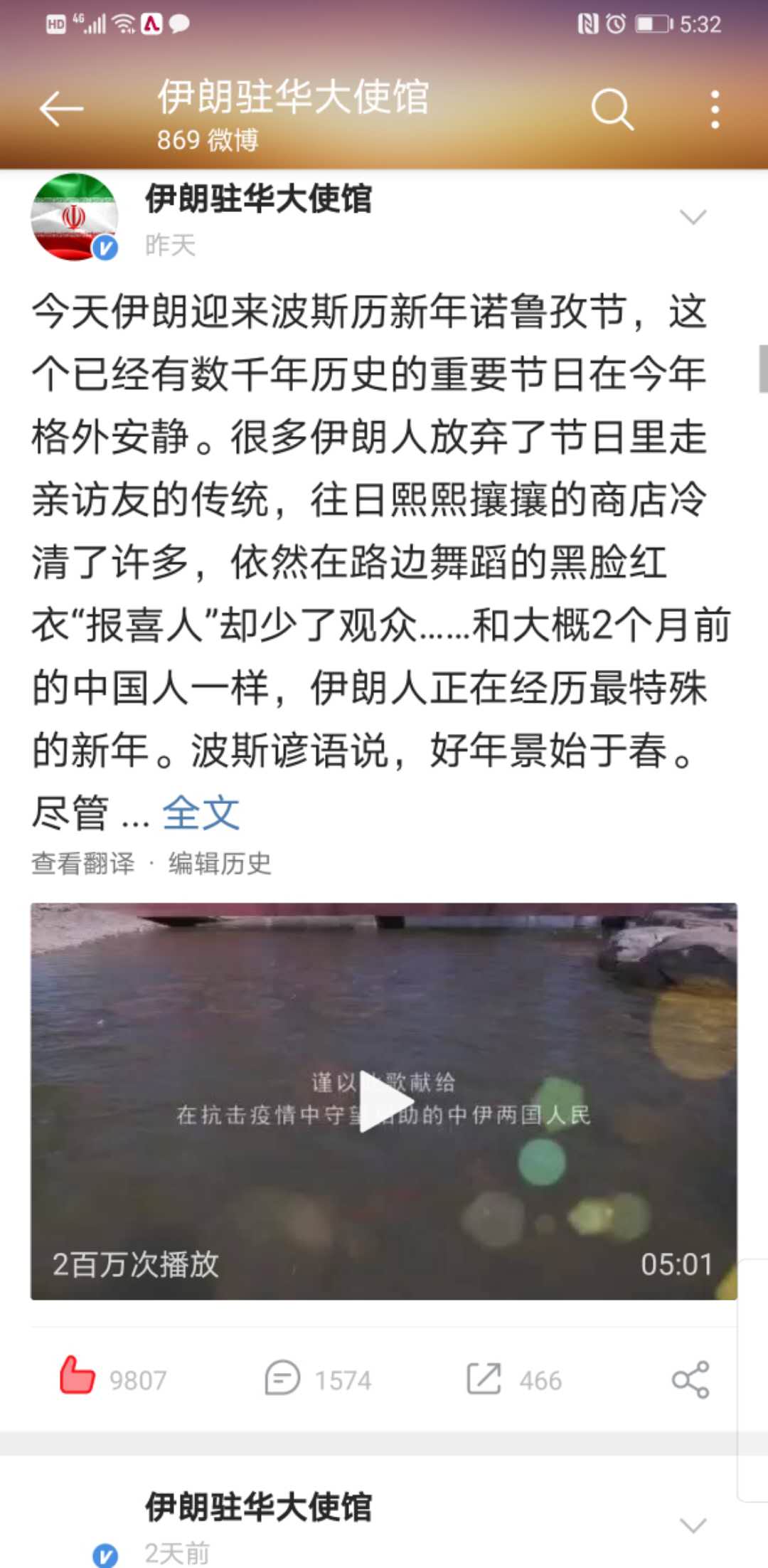This screenshot has width=768, height=1568.
Task: Search within this Weibo profile
Action: (x=612, y=110)
